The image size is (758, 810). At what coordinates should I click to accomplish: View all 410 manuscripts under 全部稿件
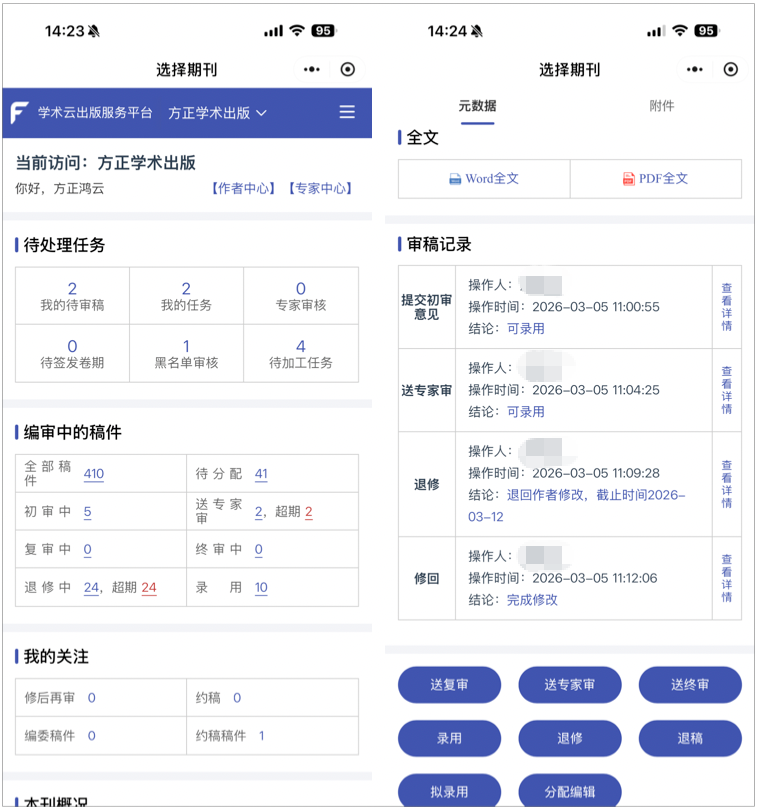coord(94,474)
